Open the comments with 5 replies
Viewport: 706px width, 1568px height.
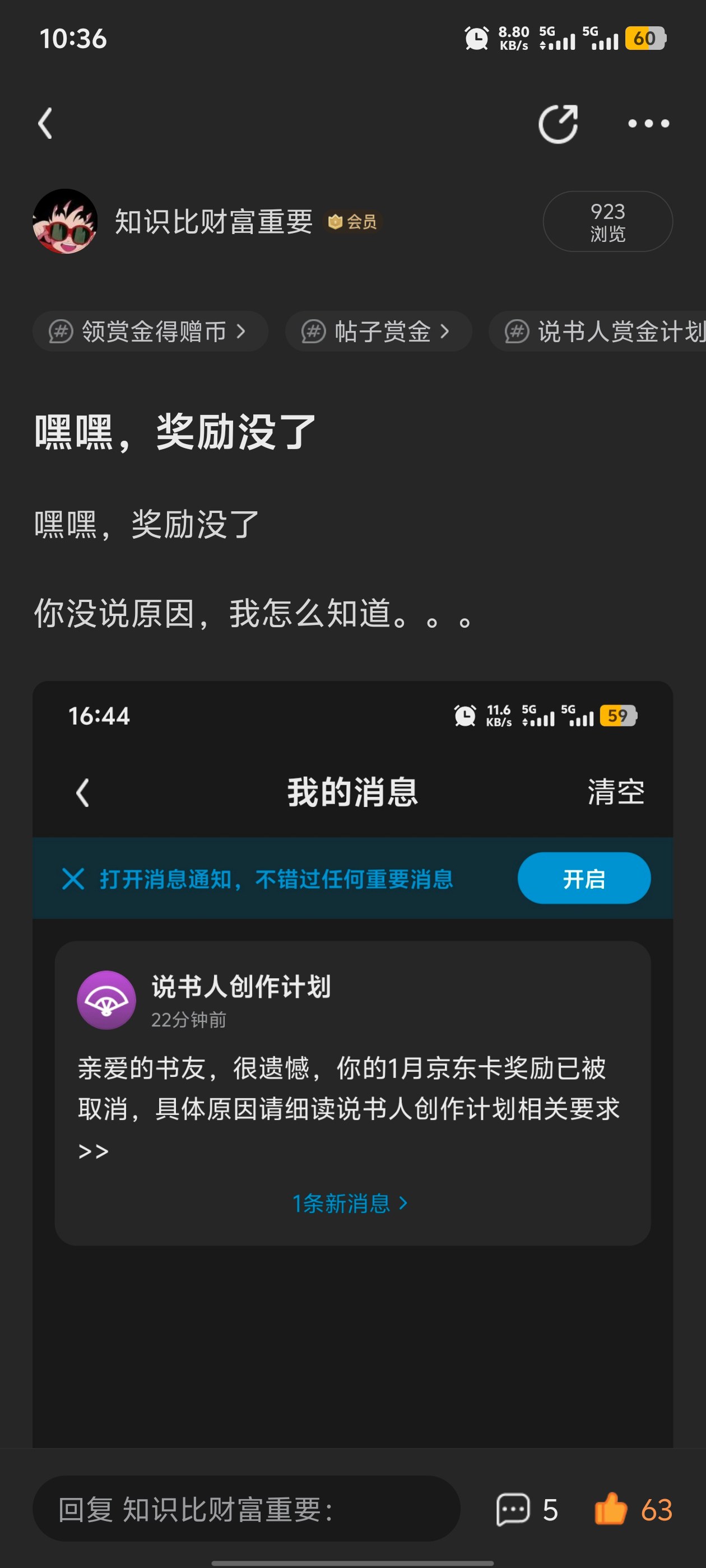[x=526, y=1510]
